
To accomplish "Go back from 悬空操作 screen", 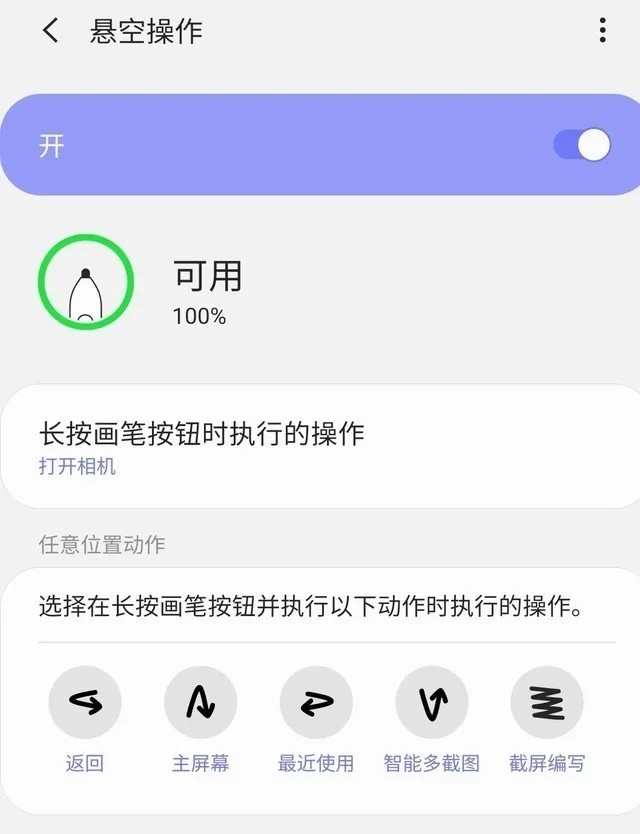I will [50, 31].
